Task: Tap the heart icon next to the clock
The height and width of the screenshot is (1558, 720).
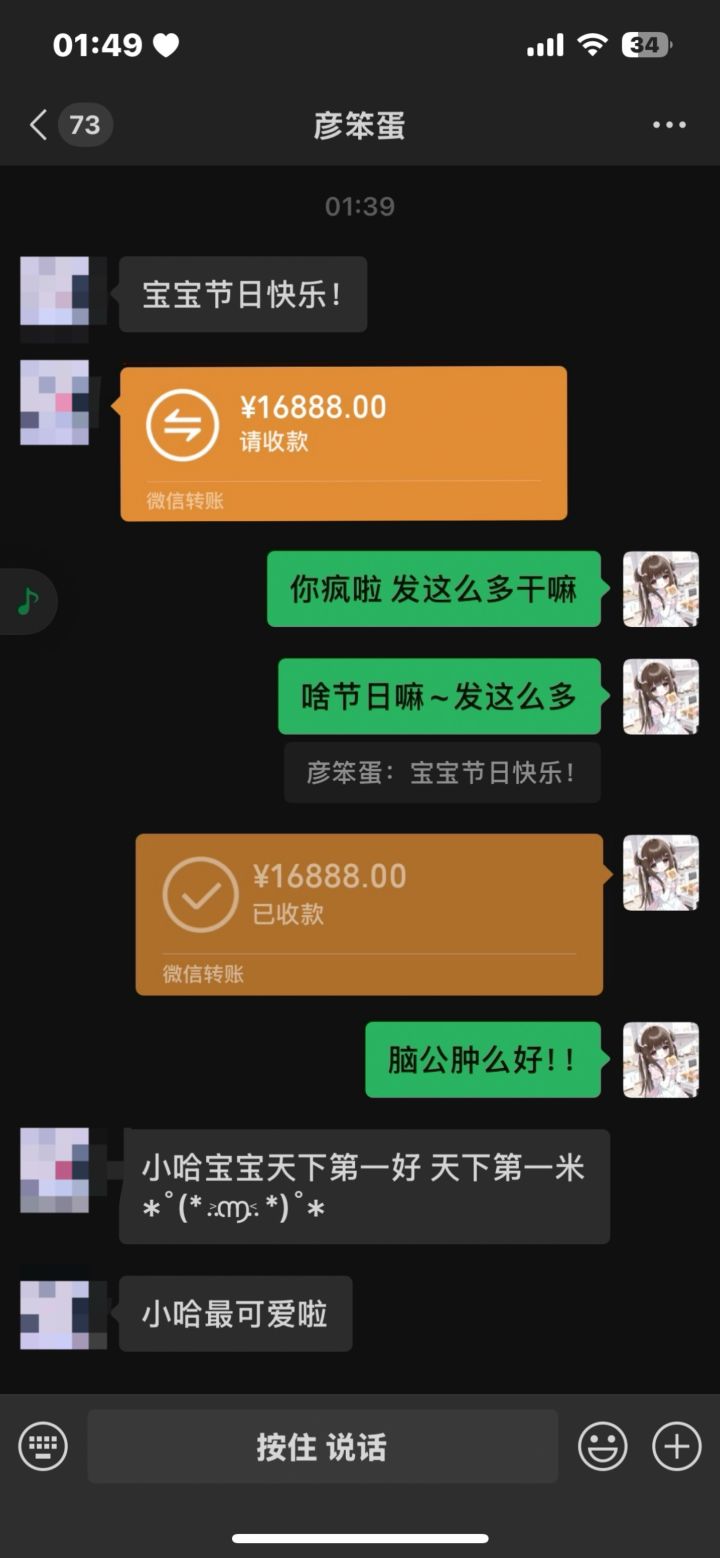Action: coord(166,44)
